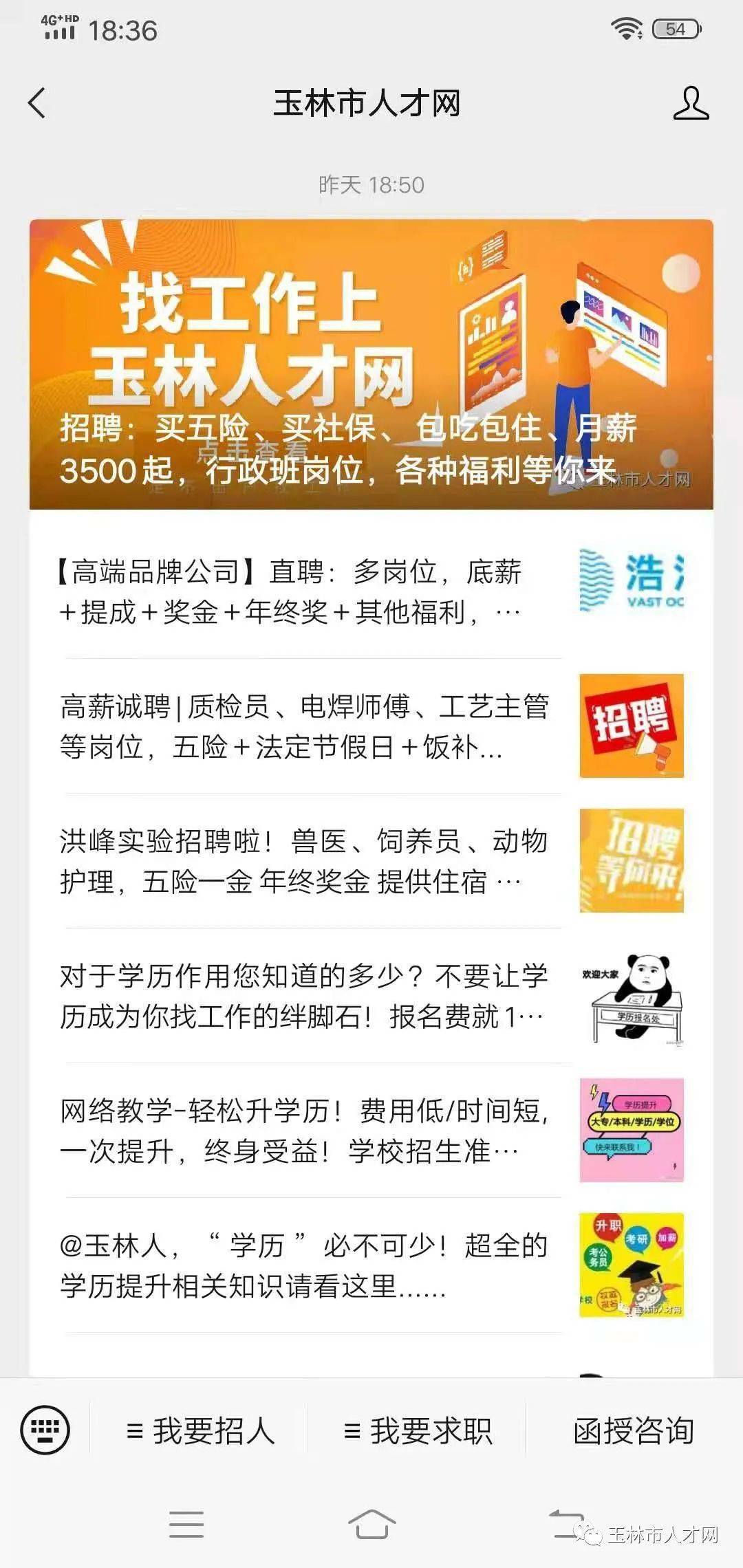743x1568 pixels.
Task: Open the 高端品牌公司 直聘 article
Action: click(x=371, y=591)
